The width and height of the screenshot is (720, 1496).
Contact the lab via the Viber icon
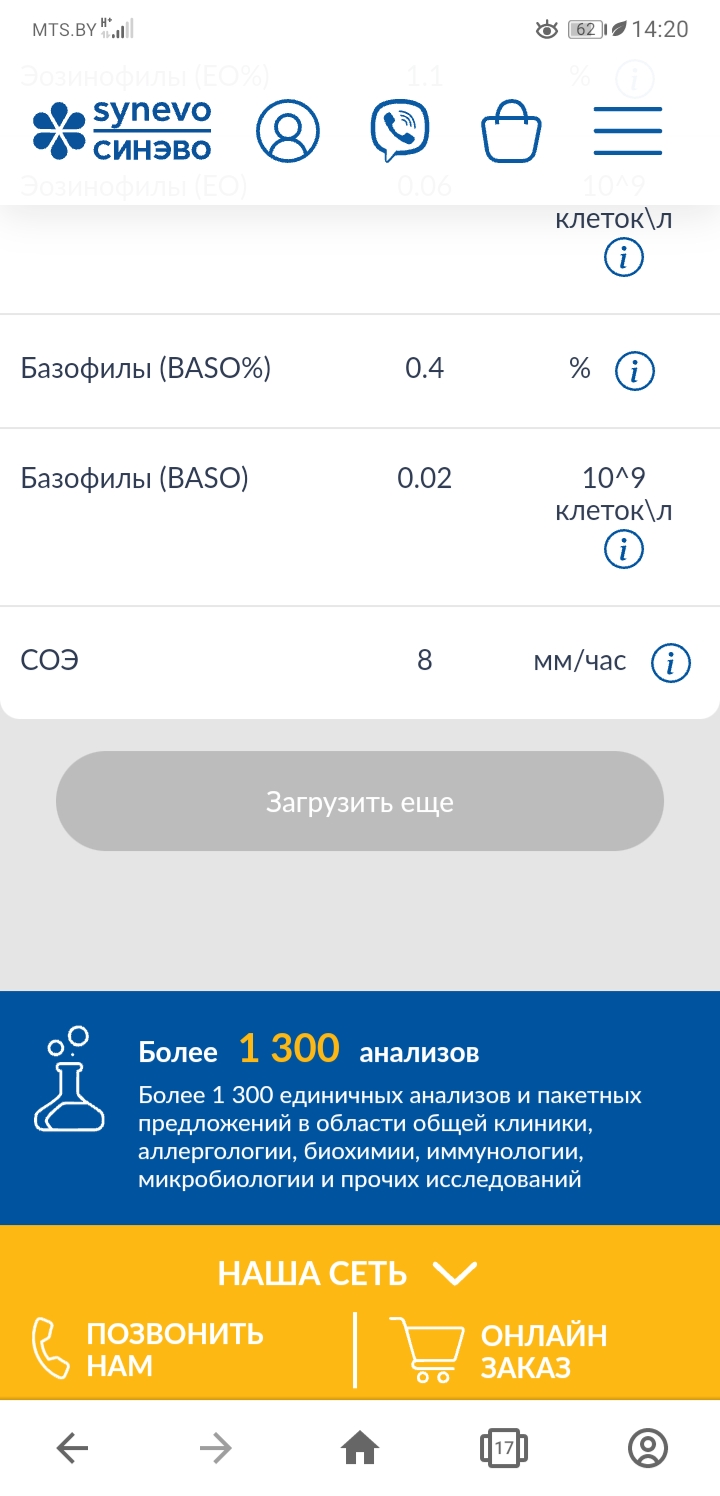click(x=400, y=131)
